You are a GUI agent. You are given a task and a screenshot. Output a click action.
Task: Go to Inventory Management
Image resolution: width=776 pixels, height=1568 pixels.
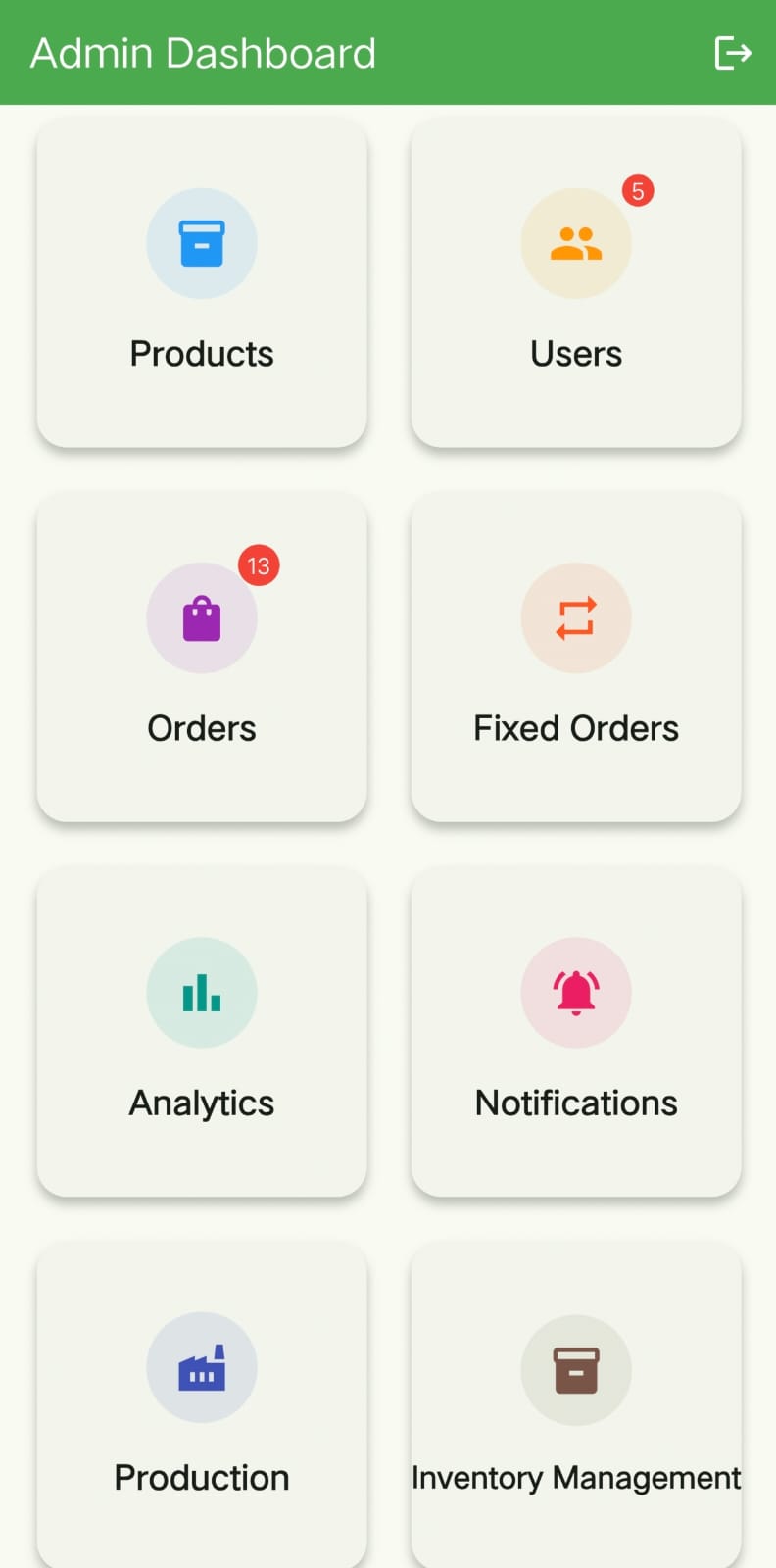point(576,1405)
